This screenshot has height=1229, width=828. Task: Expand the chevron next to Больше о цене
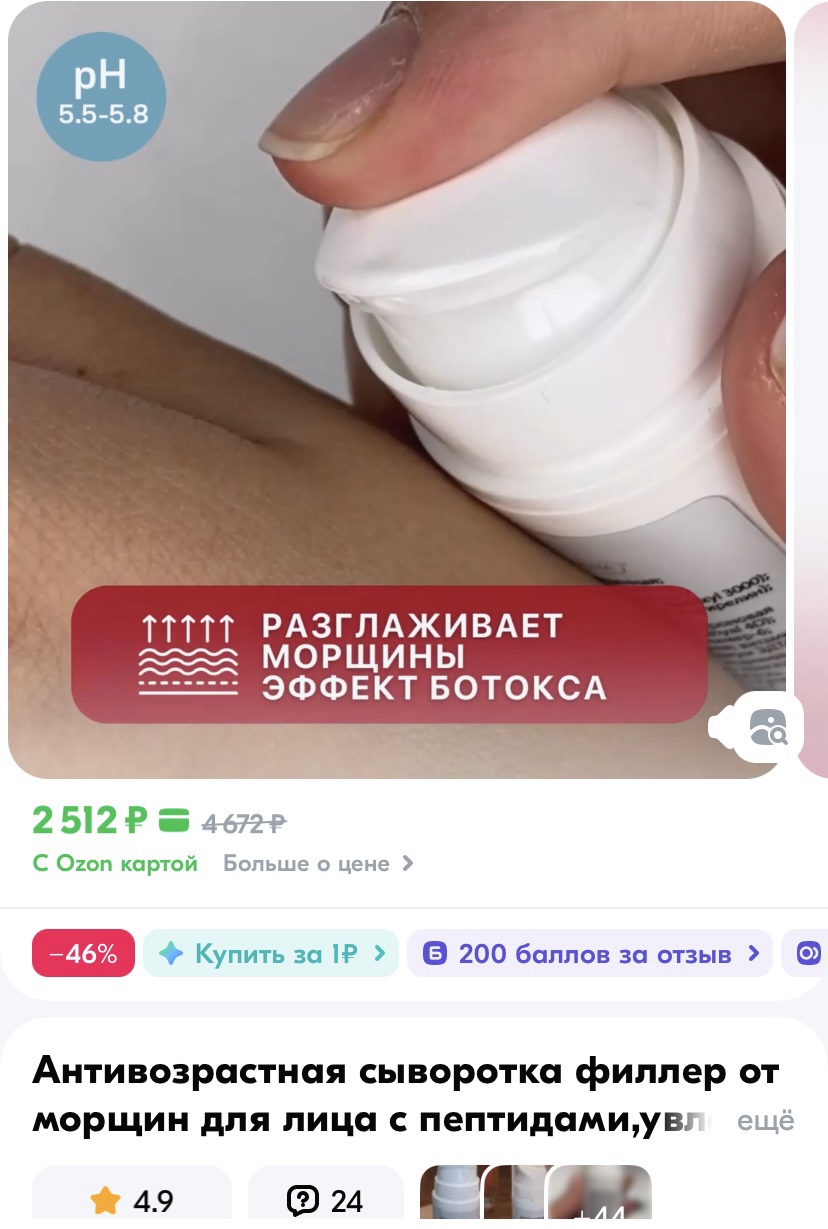pyautogui.click(x=407, y=863)
